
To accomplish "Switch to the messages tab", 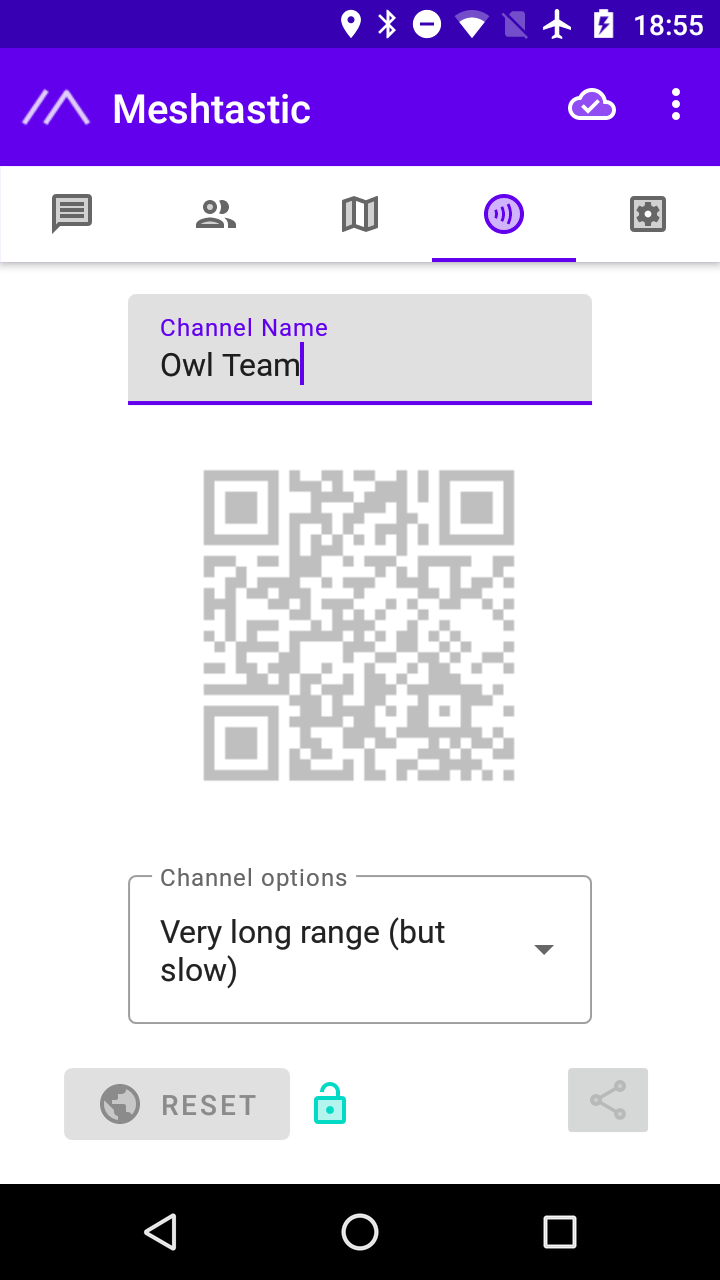I will [72, 214].
